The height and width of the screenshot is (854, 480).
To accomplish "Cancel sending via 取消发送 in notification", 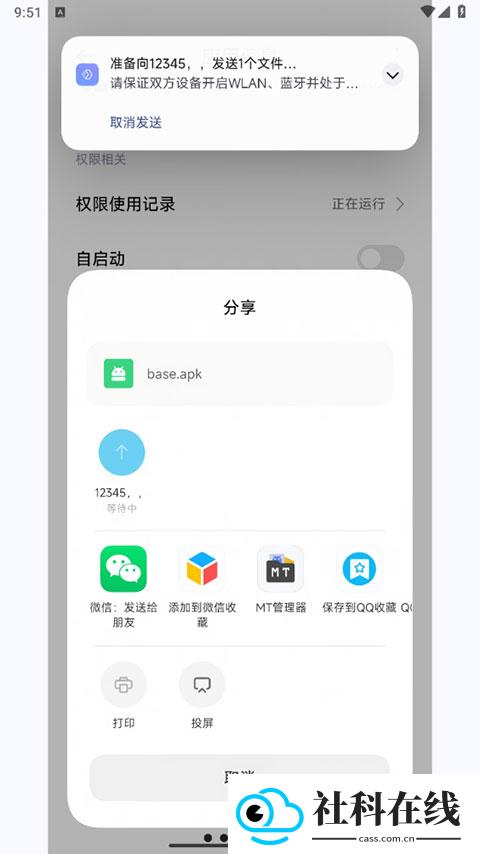I will click(x=136, y=122).
